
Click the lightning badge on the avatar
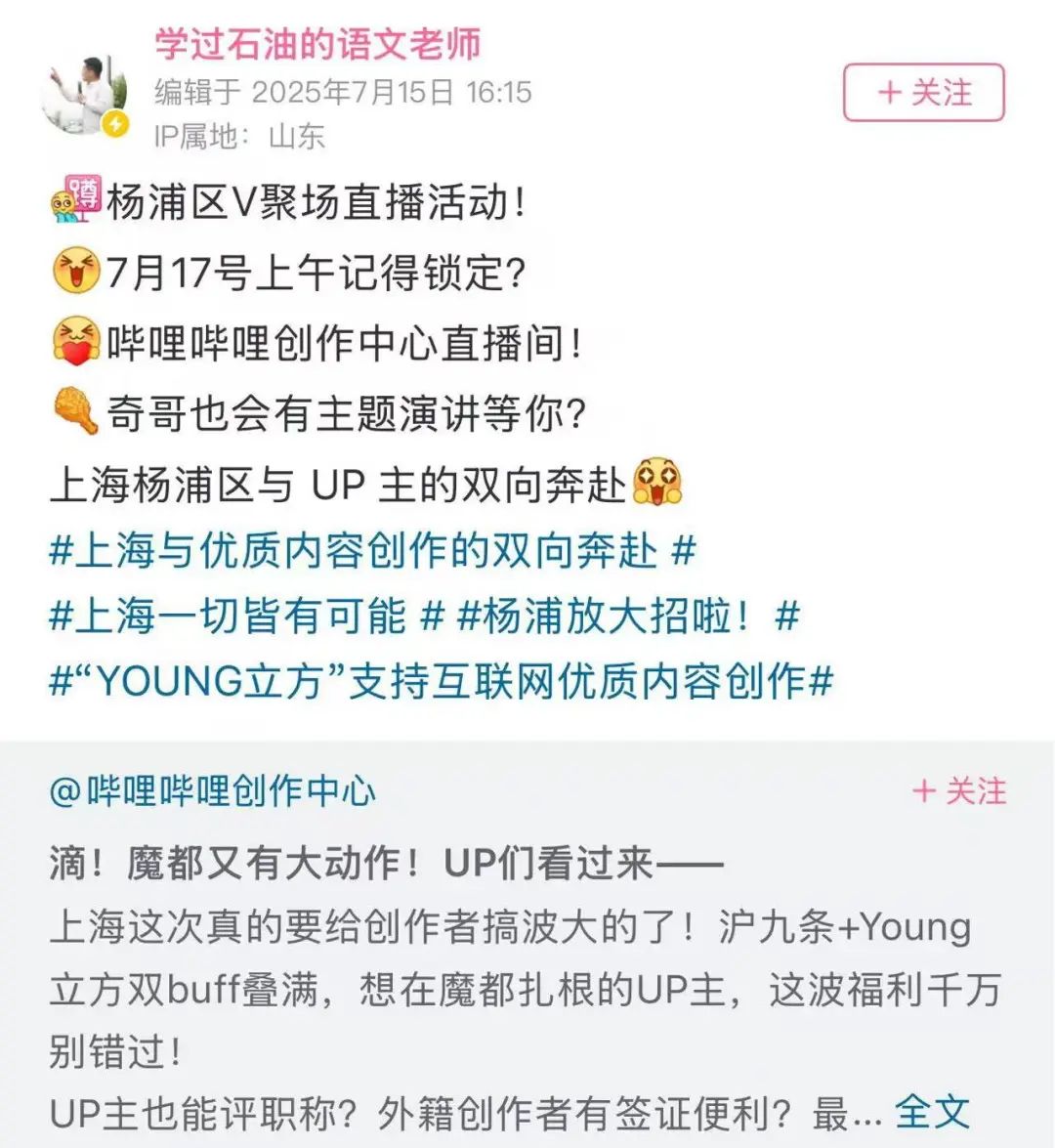[x=115, y=124]
